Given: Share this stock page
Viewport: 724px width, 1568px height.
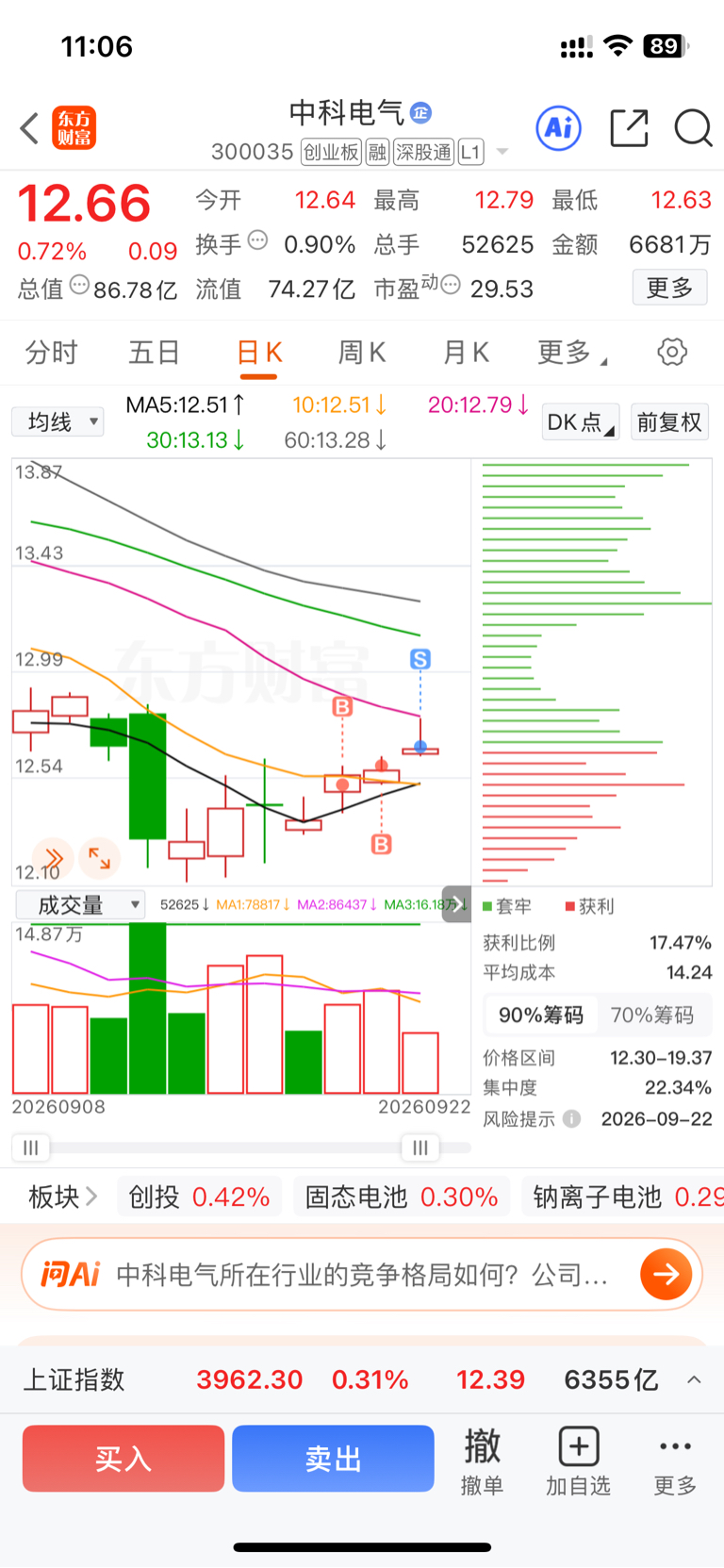Looking at the screenshot, I should pos(629,127).
